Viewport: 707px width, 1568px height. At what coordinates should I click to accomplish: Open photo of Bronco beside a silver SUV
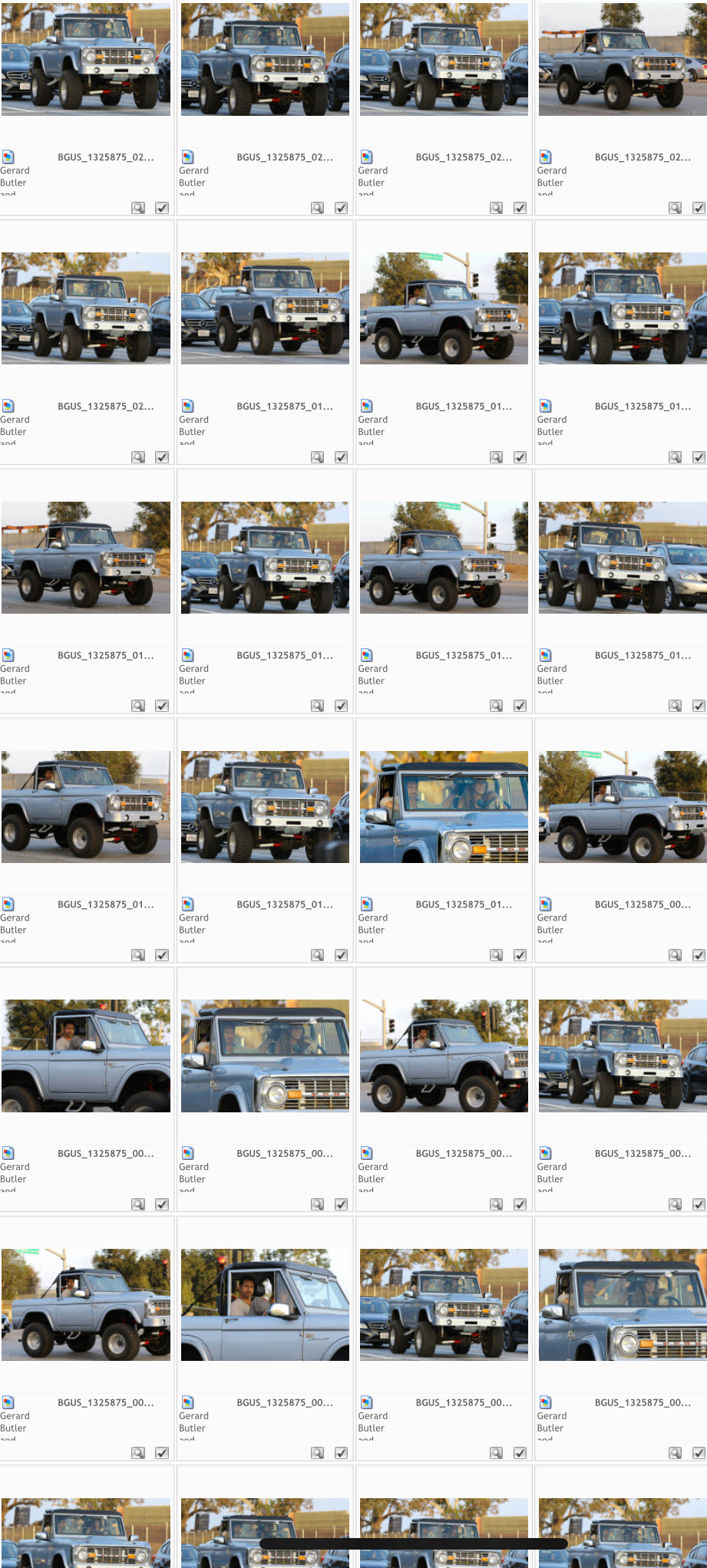(622, 558)
